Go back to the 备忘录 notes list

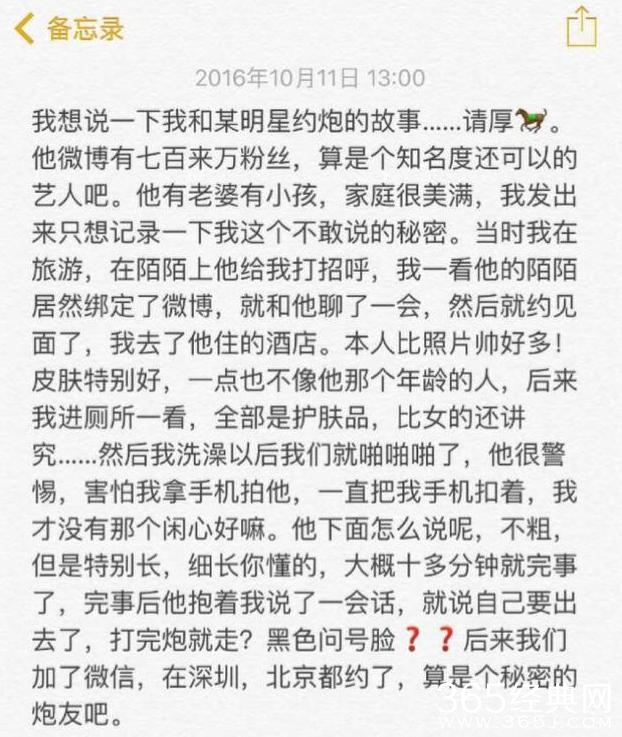click(68, 28)
